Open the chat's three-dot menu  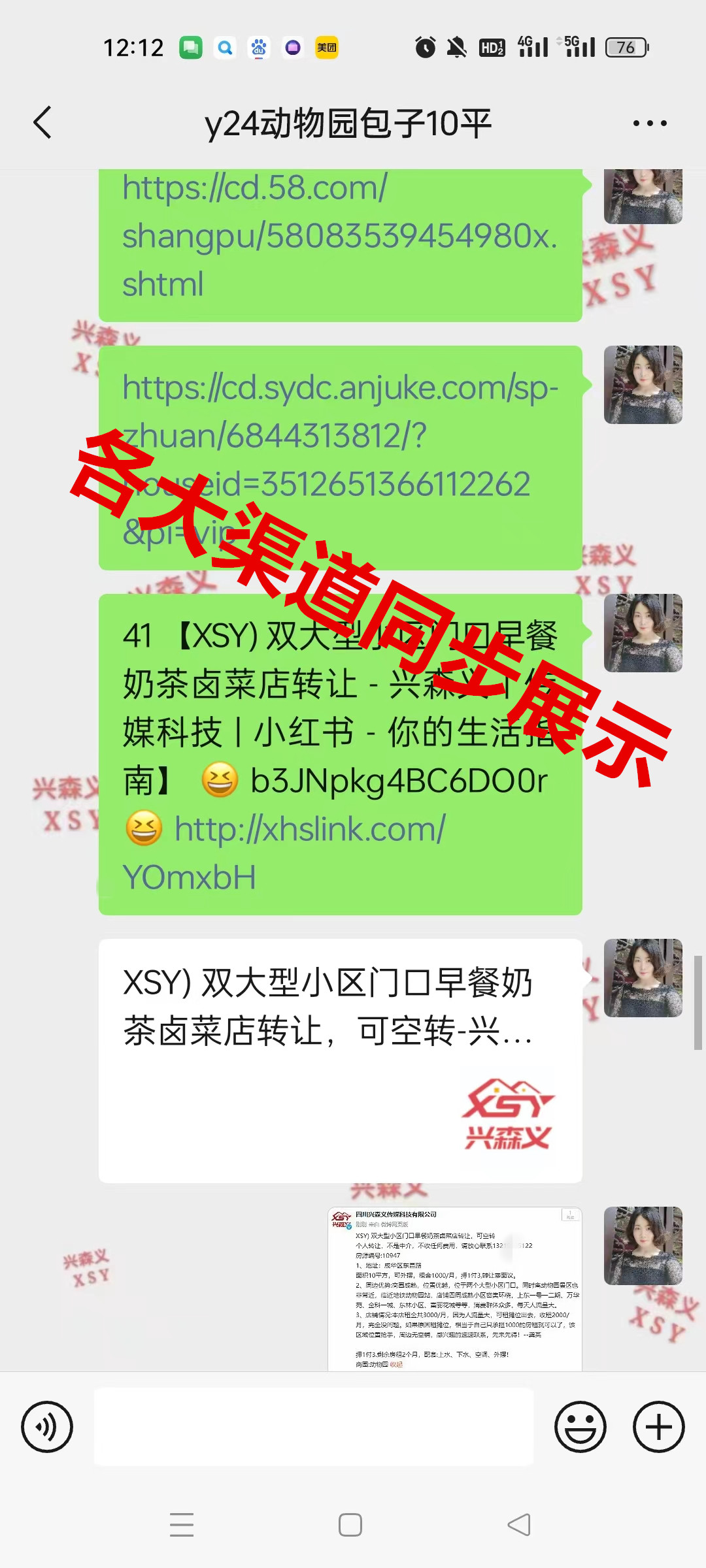coord(650,123)
